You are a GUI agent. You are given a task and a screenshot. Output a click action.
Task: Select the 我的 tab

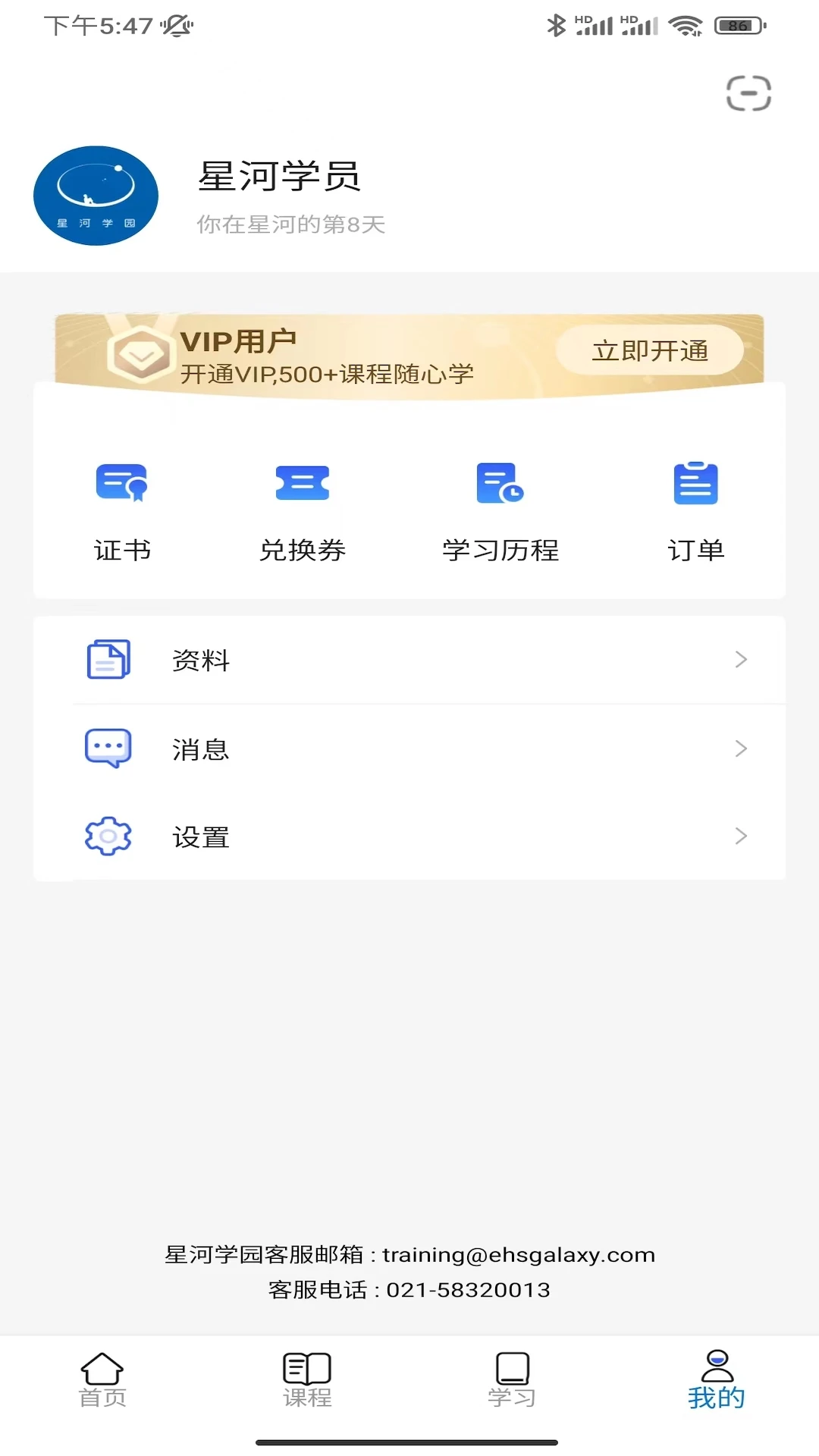point(717,1379)
